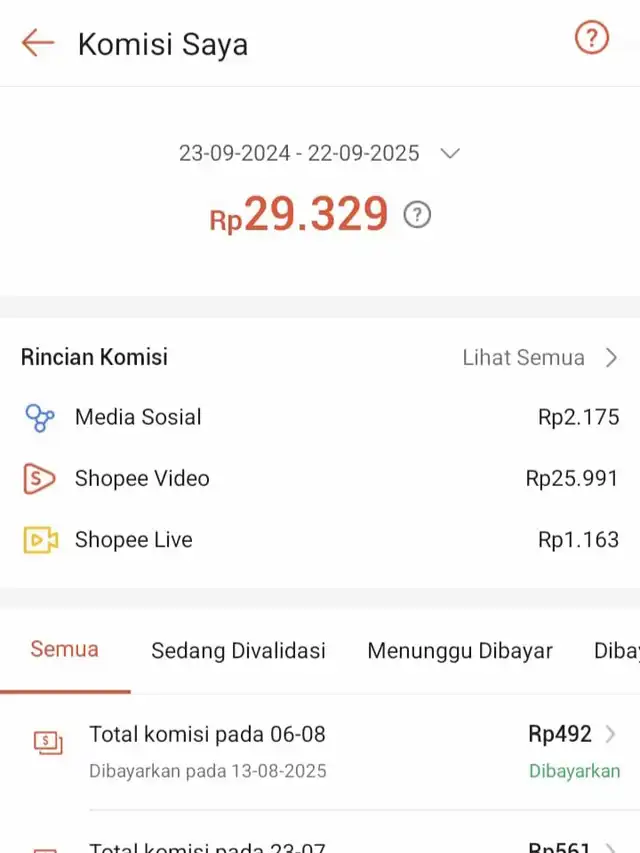Select Menunggu Dibayar tab
This screenshot has height=853, width=640.
point(459,651)
